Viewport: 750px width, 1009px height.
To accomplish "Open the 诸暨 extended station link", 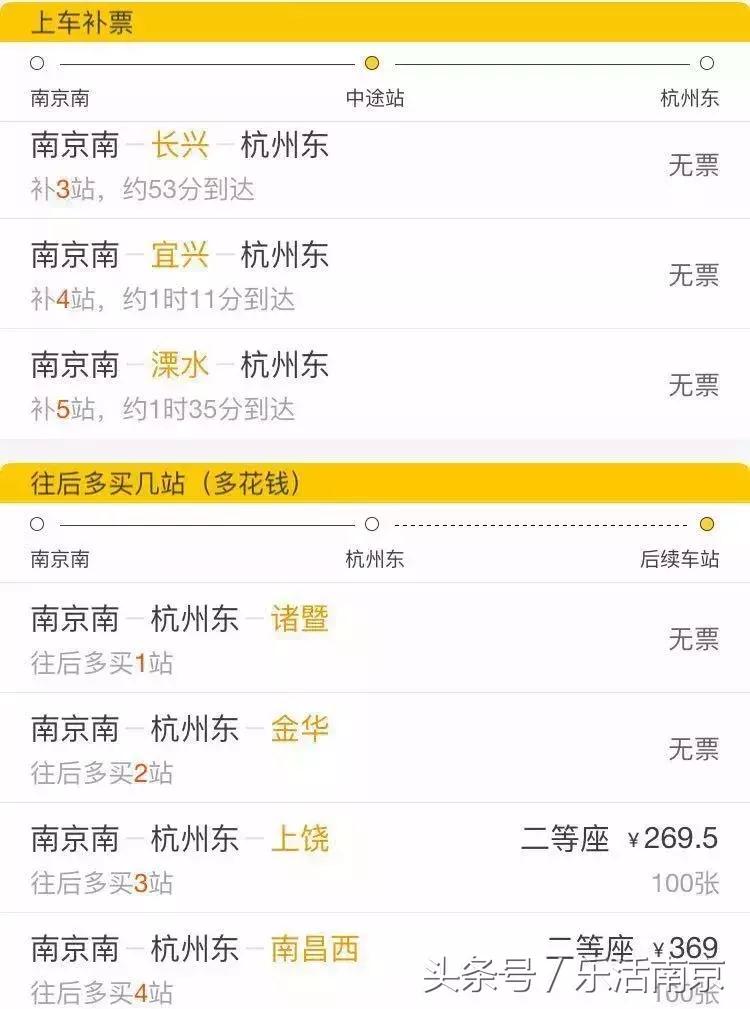I will pyautogui.click(x=302, y=620).
